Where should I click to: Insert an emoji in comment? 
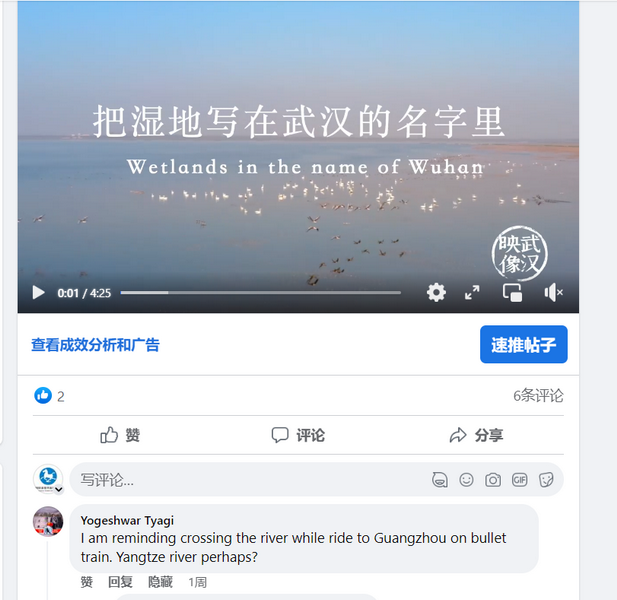click(x=466, y=480)
